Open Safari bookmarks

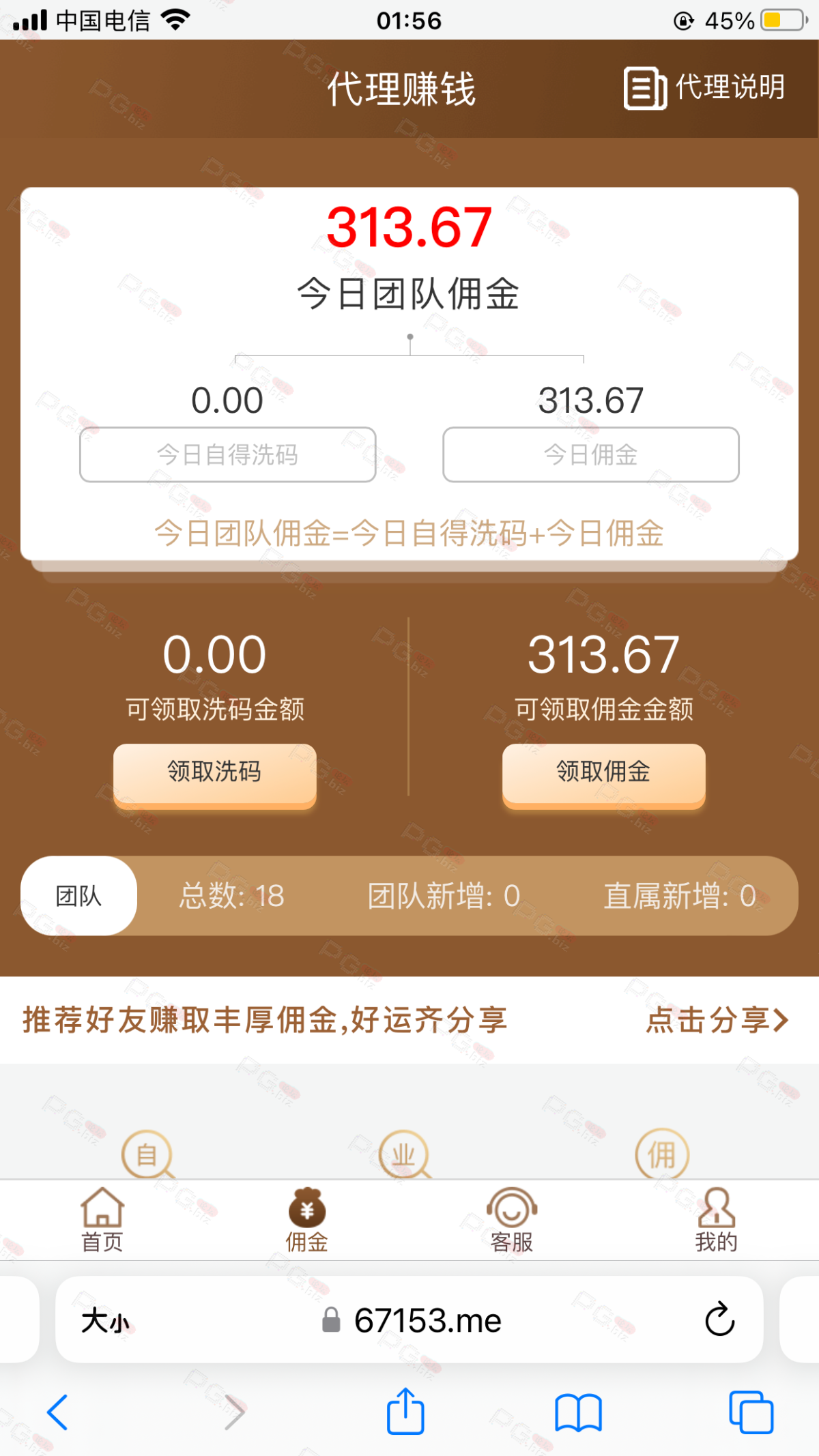(578, 1412)
